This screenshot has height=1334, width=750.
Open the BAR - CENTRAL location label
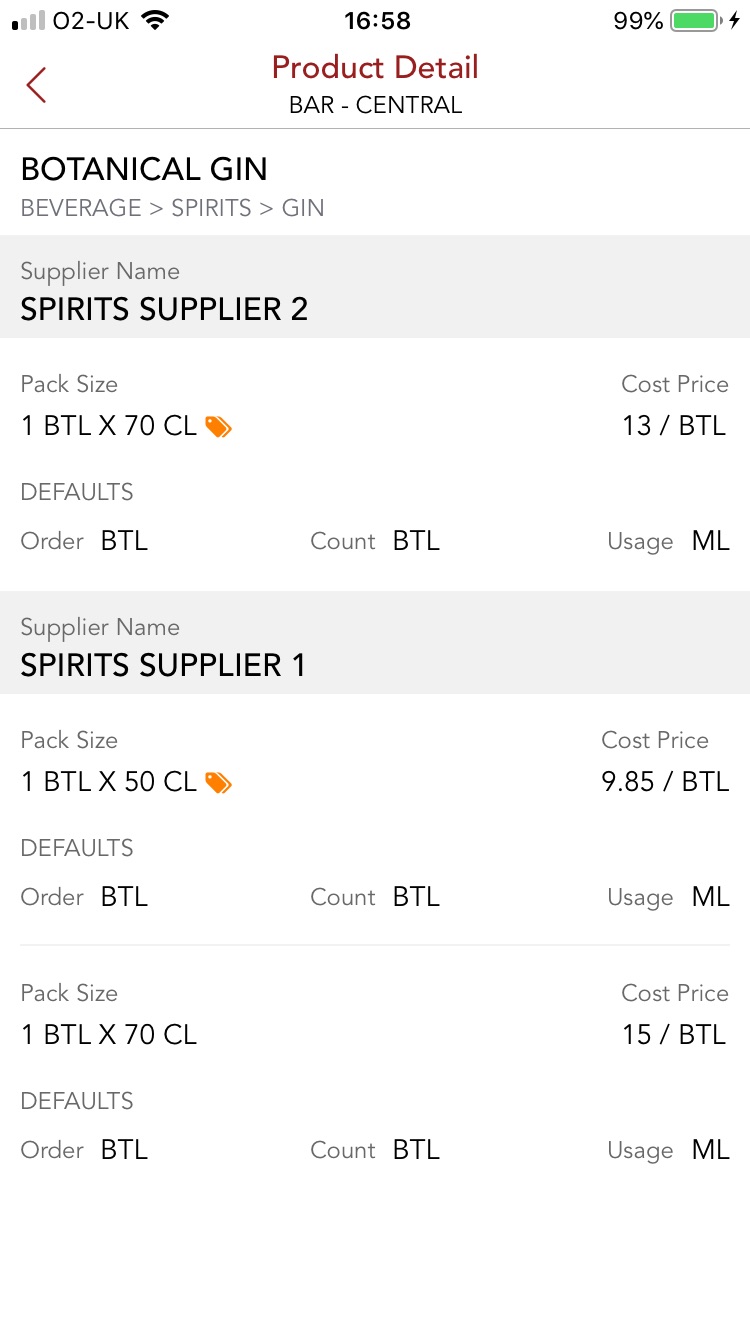tap(375, 104)
